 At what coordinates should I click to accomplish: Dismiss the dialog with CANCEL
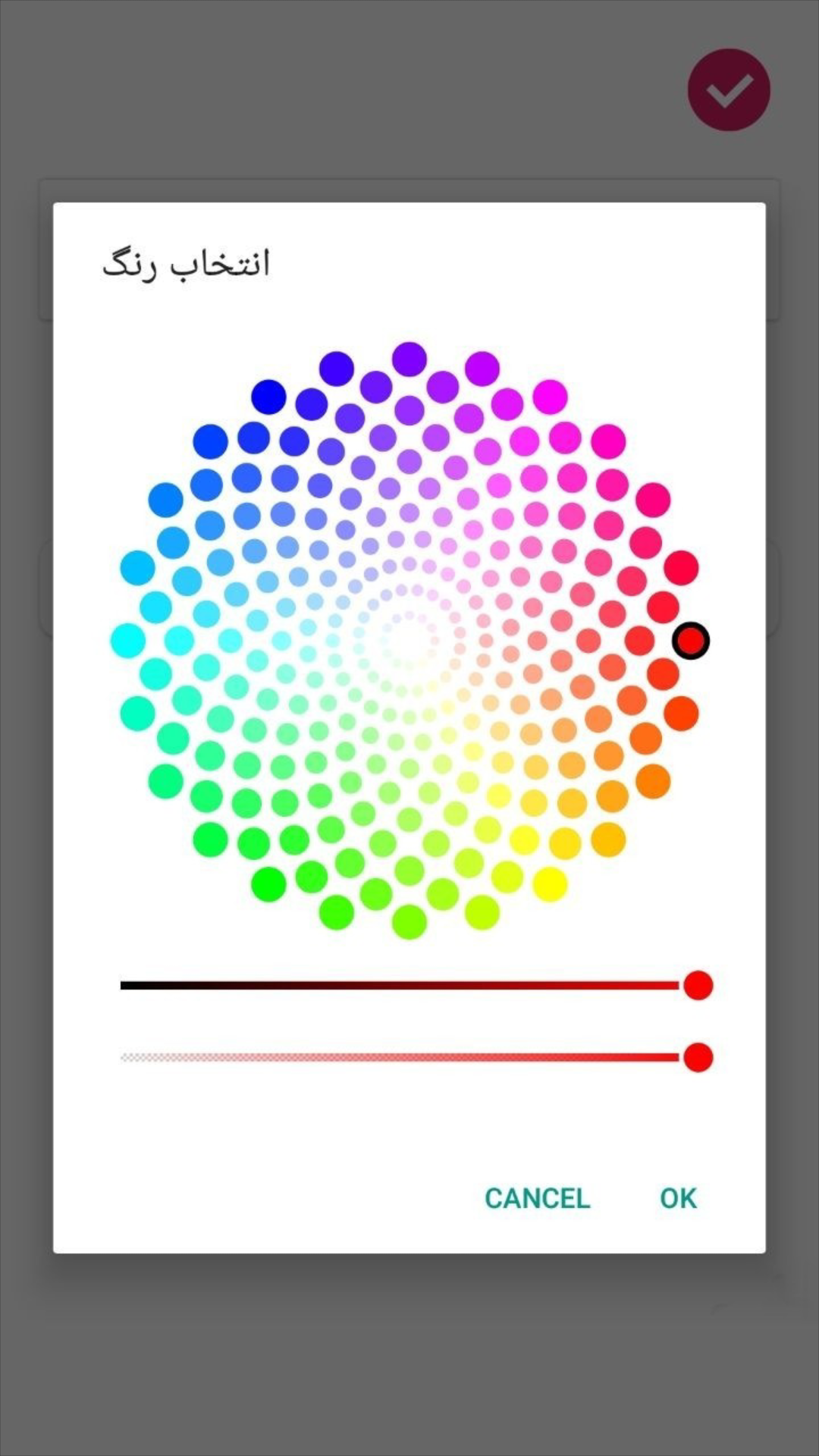coord(537,1198)
